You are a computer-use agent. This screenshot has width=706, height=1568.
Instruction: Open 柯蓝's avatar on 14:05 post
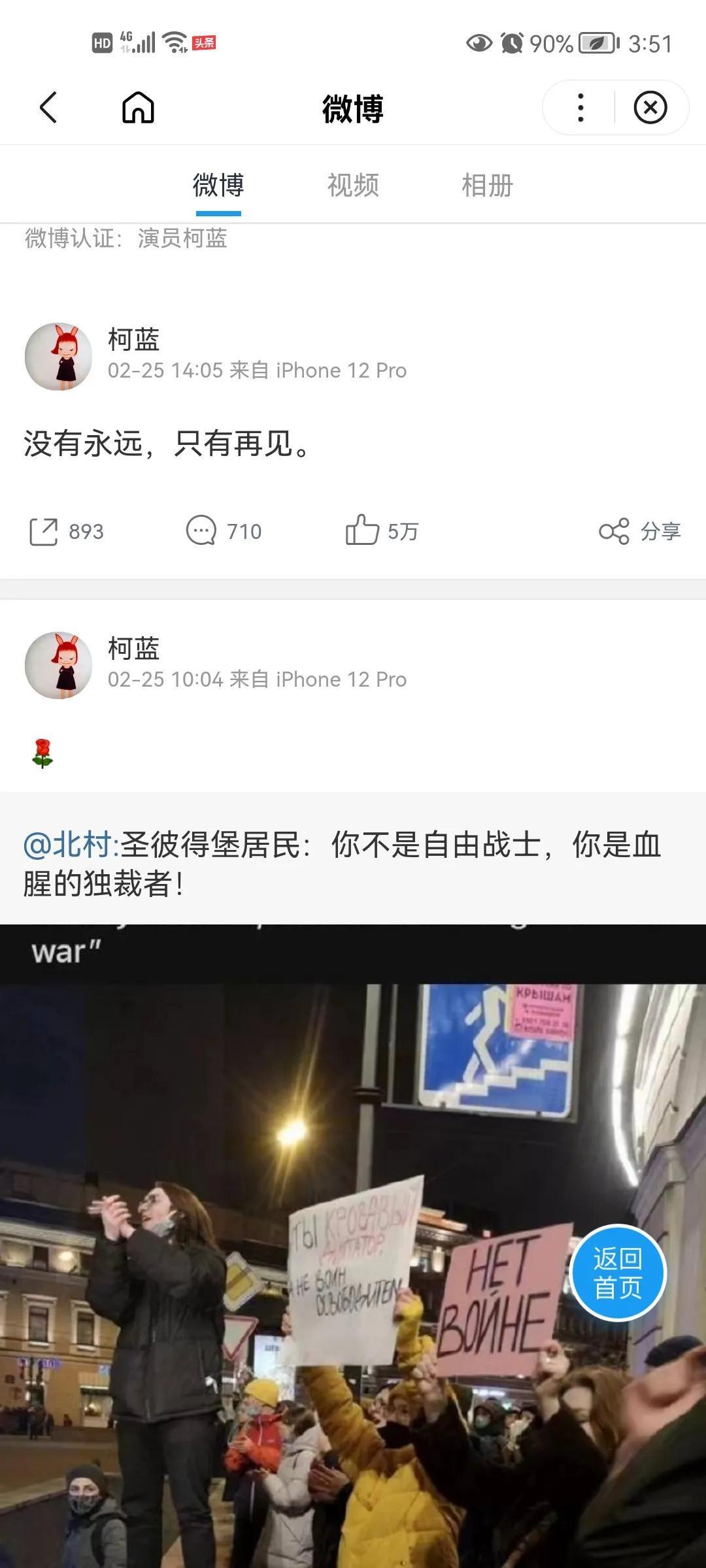click(x=58, y=357)
